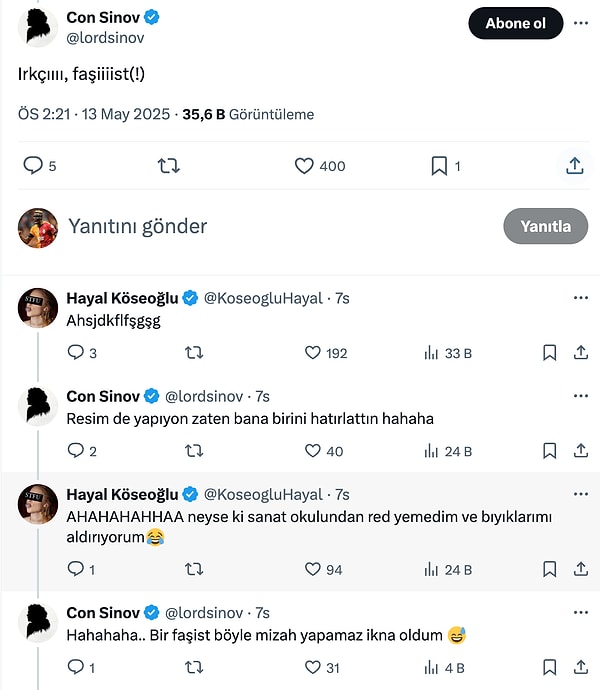The image size is (600, 690).
Task: Share the main post by Con Sinov
Action: 575,166
